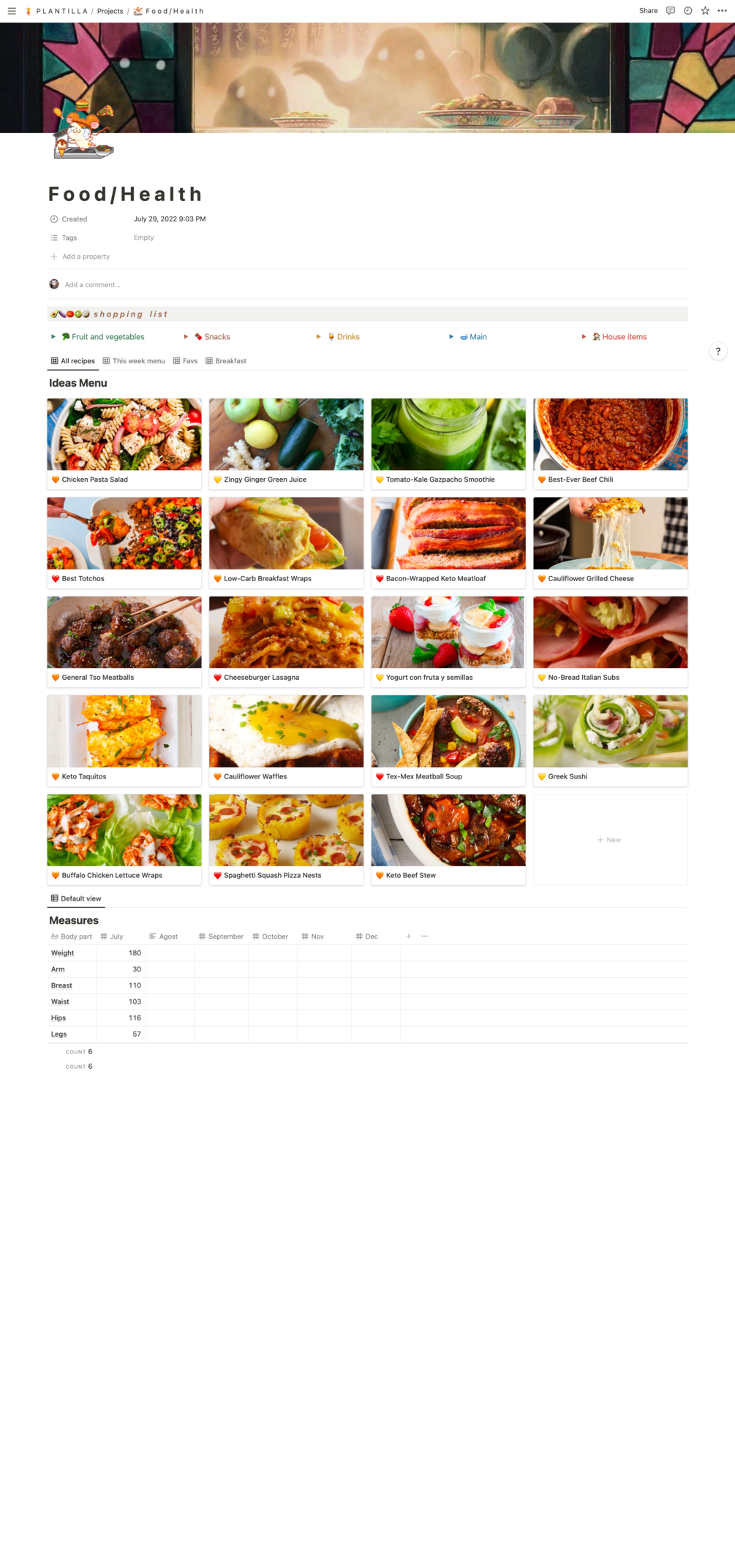Open Greek Sushi recipe
This screenshot has width=735, height=1568.
tap(610, 740)
